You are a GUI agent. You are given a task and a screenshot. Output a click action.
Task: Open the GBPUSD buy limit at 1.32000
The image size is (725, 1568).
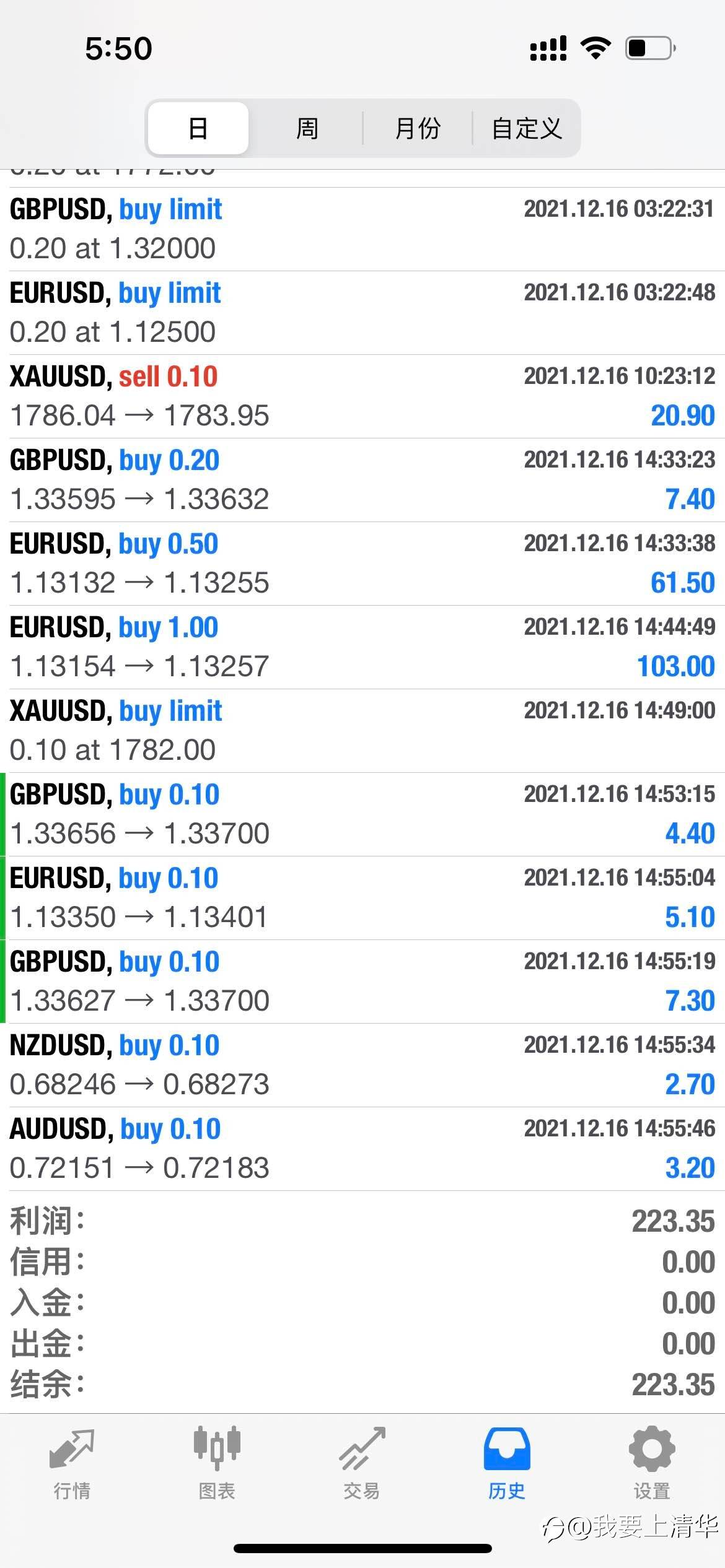362,229
